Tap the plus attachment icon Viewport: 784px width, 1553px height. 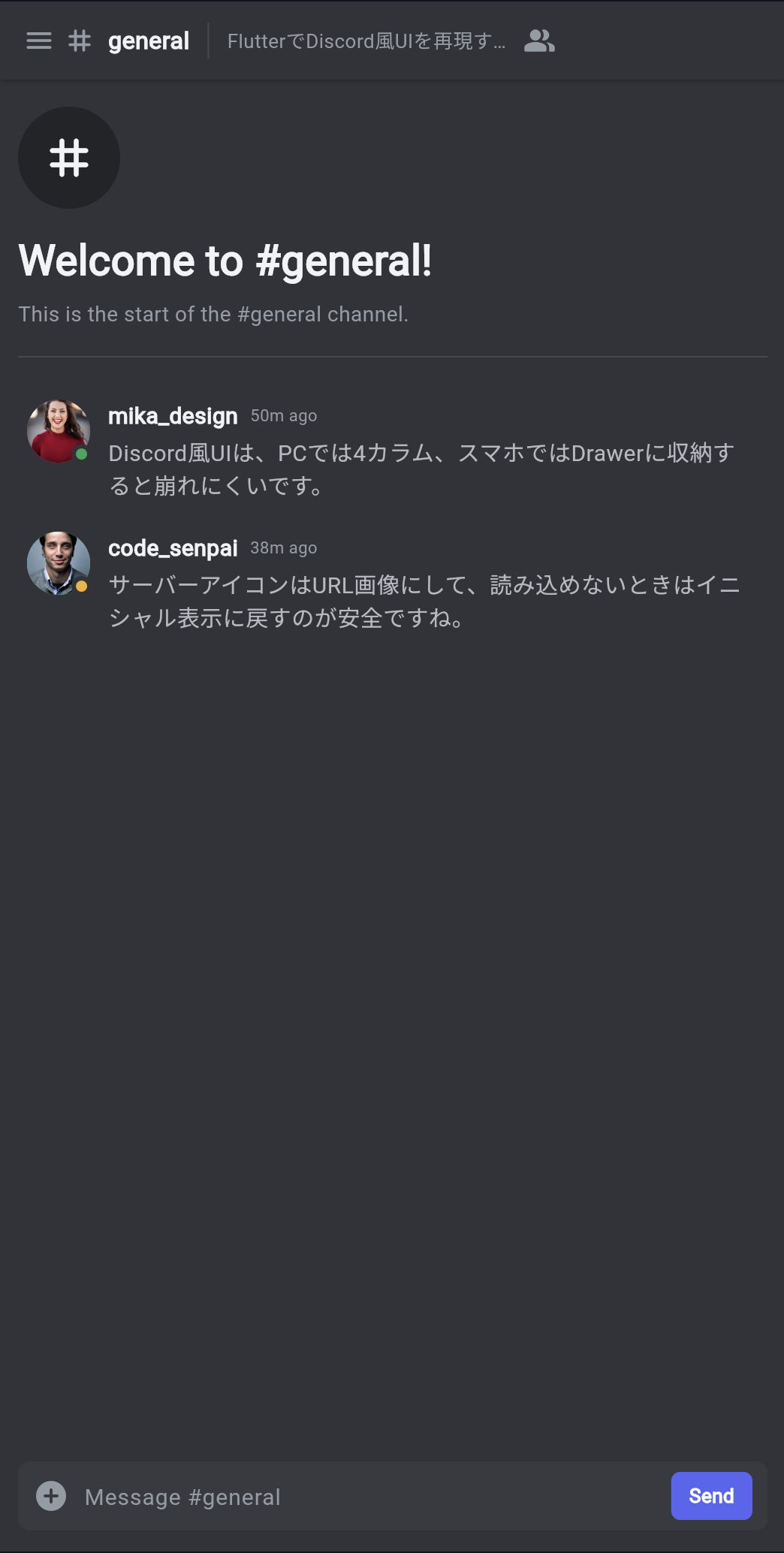51,1496
